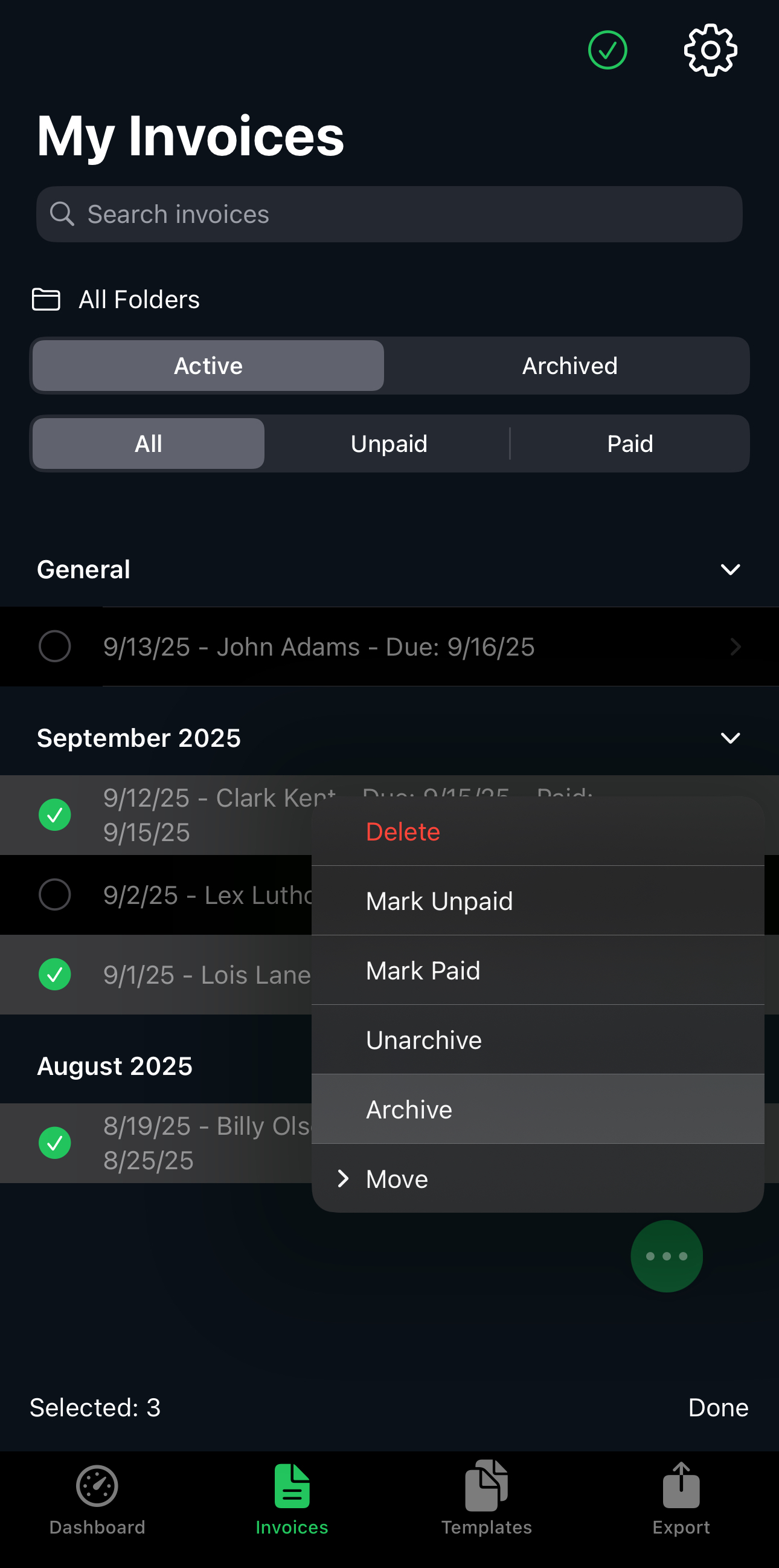Image resolution: width=779 pixels, height=1568 pixels.
Task: Deselect the Clark Kent invoice checkmark
Action: click(x=55, y=815)
